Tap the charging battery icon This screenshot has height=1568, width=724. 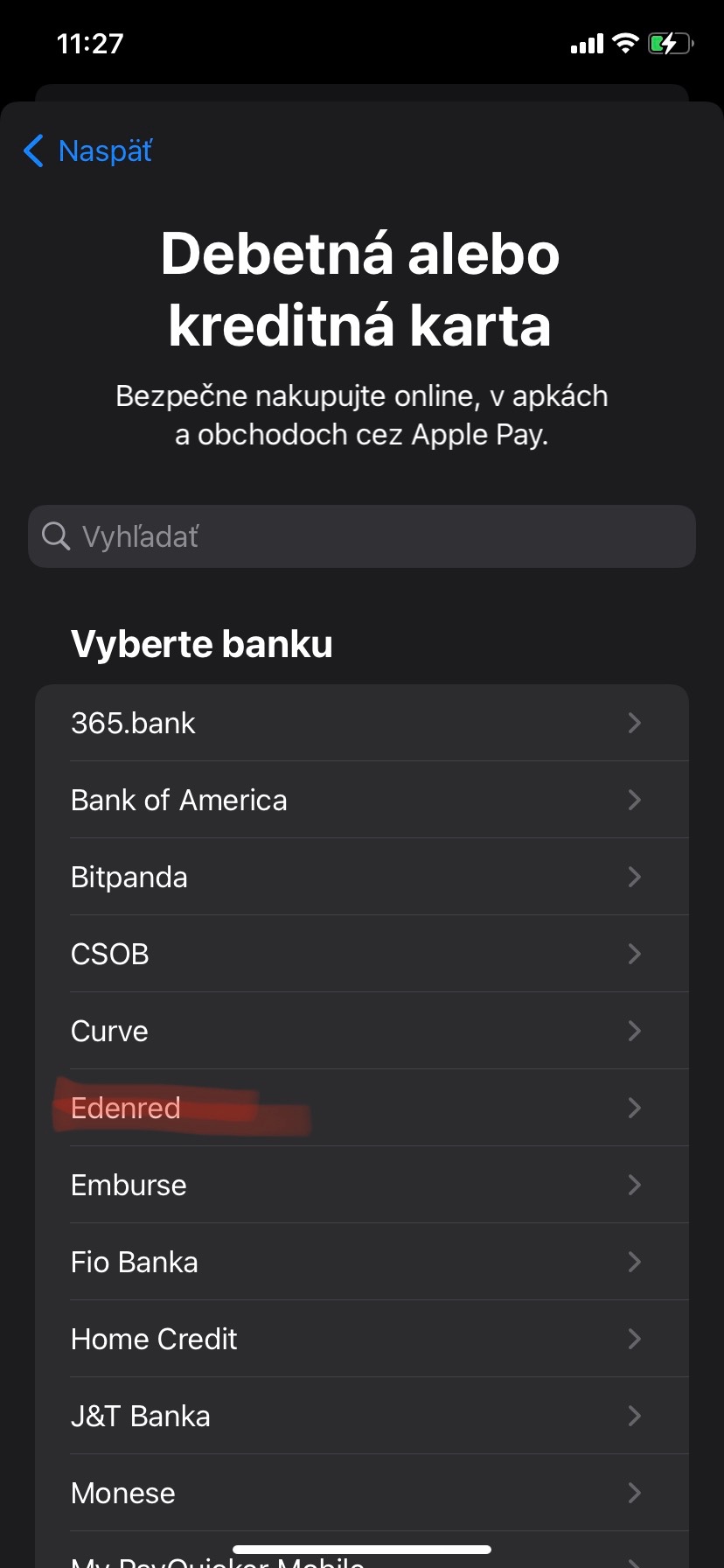pyautogui.click(x=667, y=43)
